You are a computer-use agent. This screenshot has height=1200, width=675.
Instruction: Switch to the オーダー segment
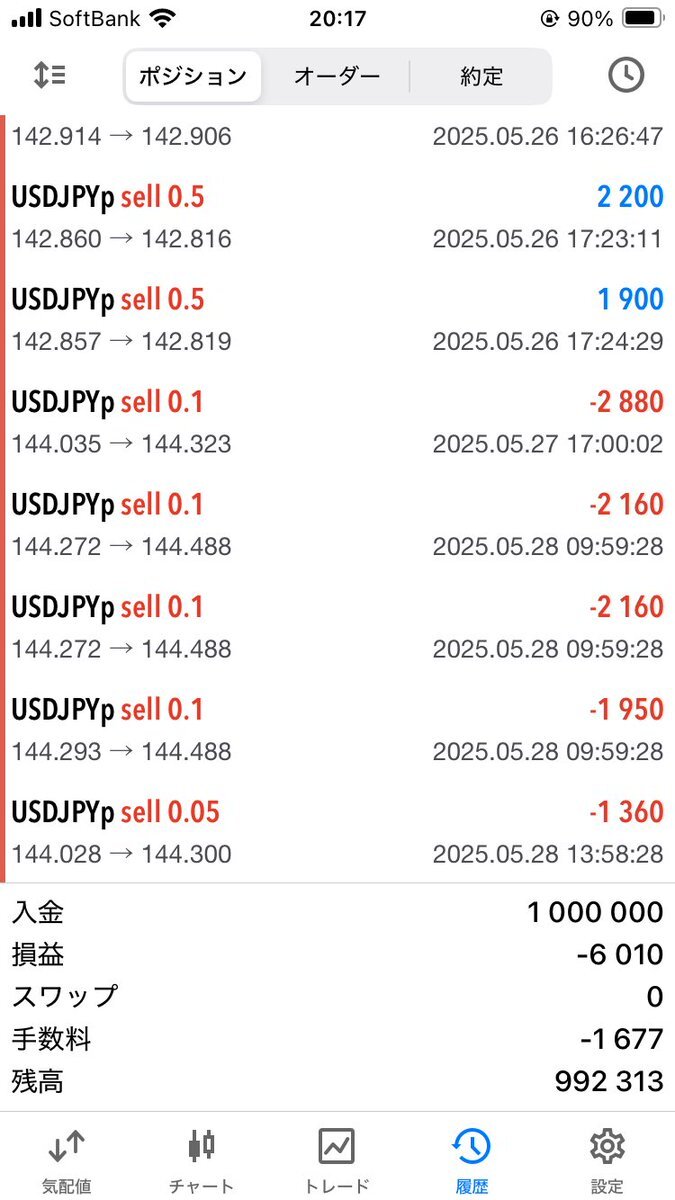coord(337,76)
